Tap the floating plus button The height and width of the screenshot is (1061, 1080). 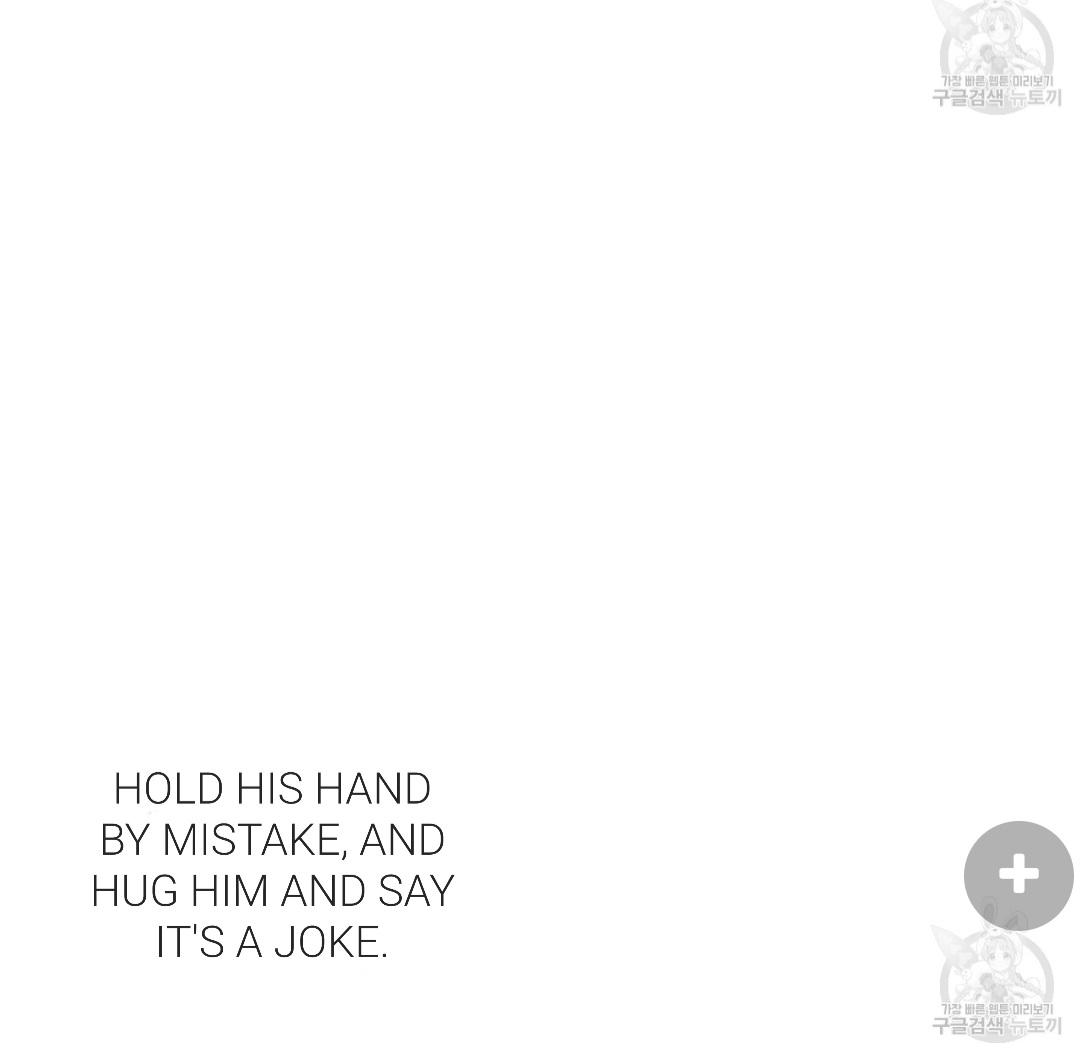1018,875
